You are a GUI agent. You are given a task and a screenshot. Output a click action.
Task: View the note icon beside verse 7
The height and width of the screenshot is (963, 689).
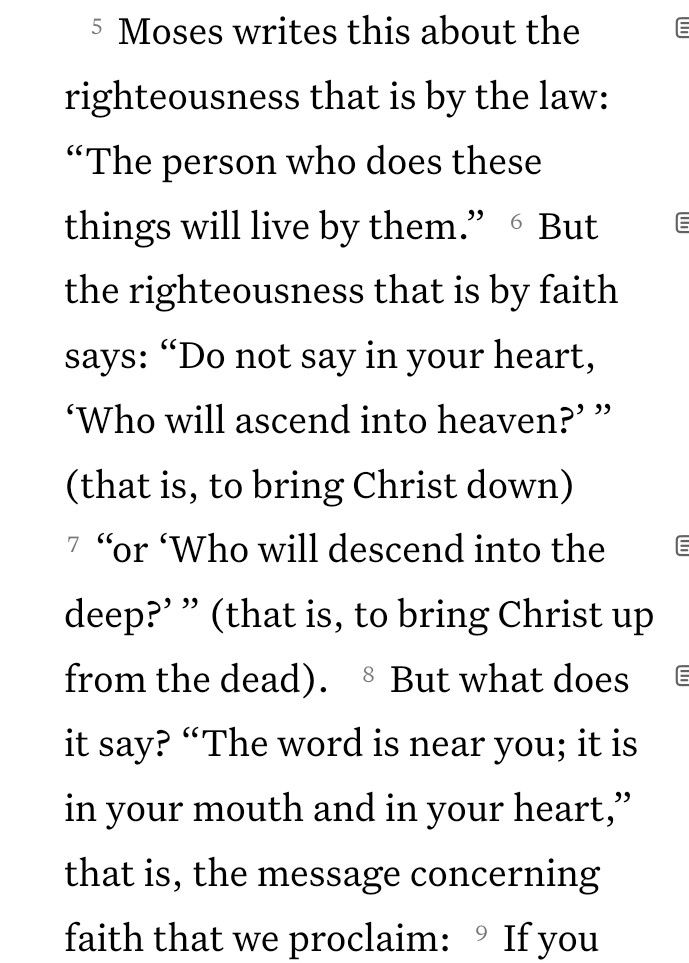click(x=683, y=547)
